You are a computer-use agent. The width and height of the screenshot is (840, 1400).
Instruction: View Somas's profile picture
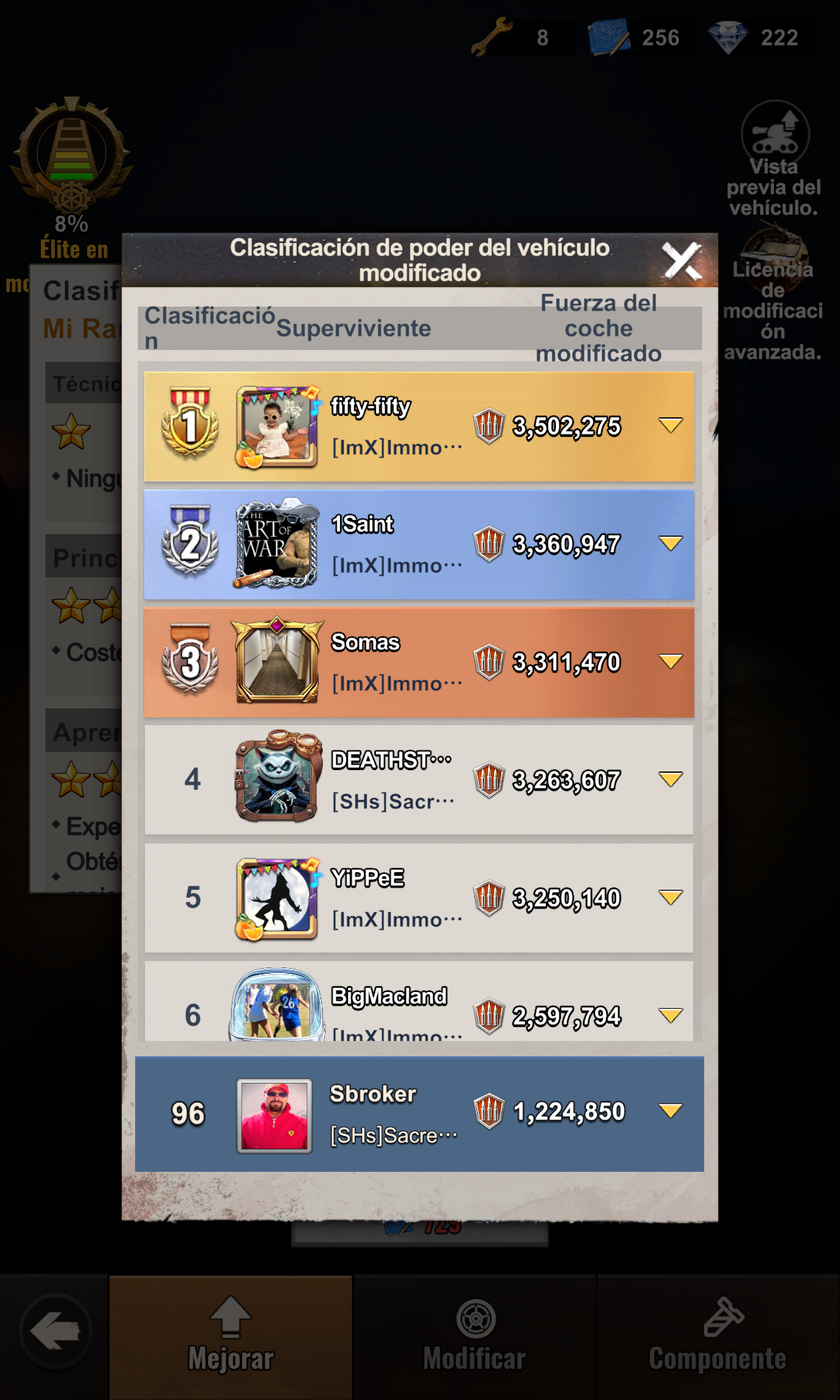point(277,661)
